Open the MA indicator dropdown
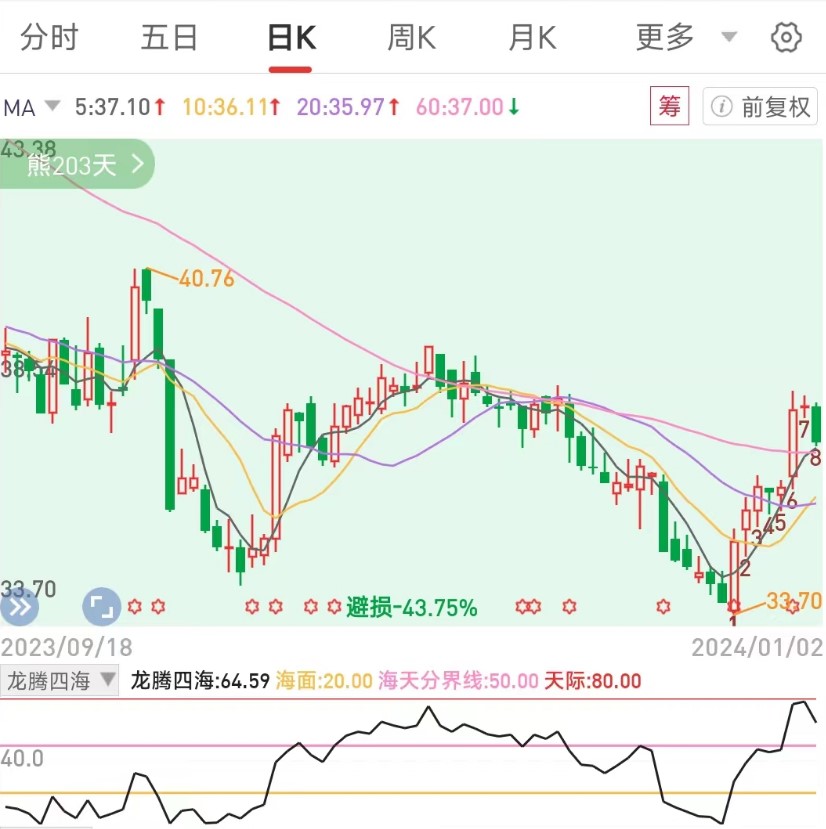The width and height of the screenshot is (826, 829). (x=31, y=107)
